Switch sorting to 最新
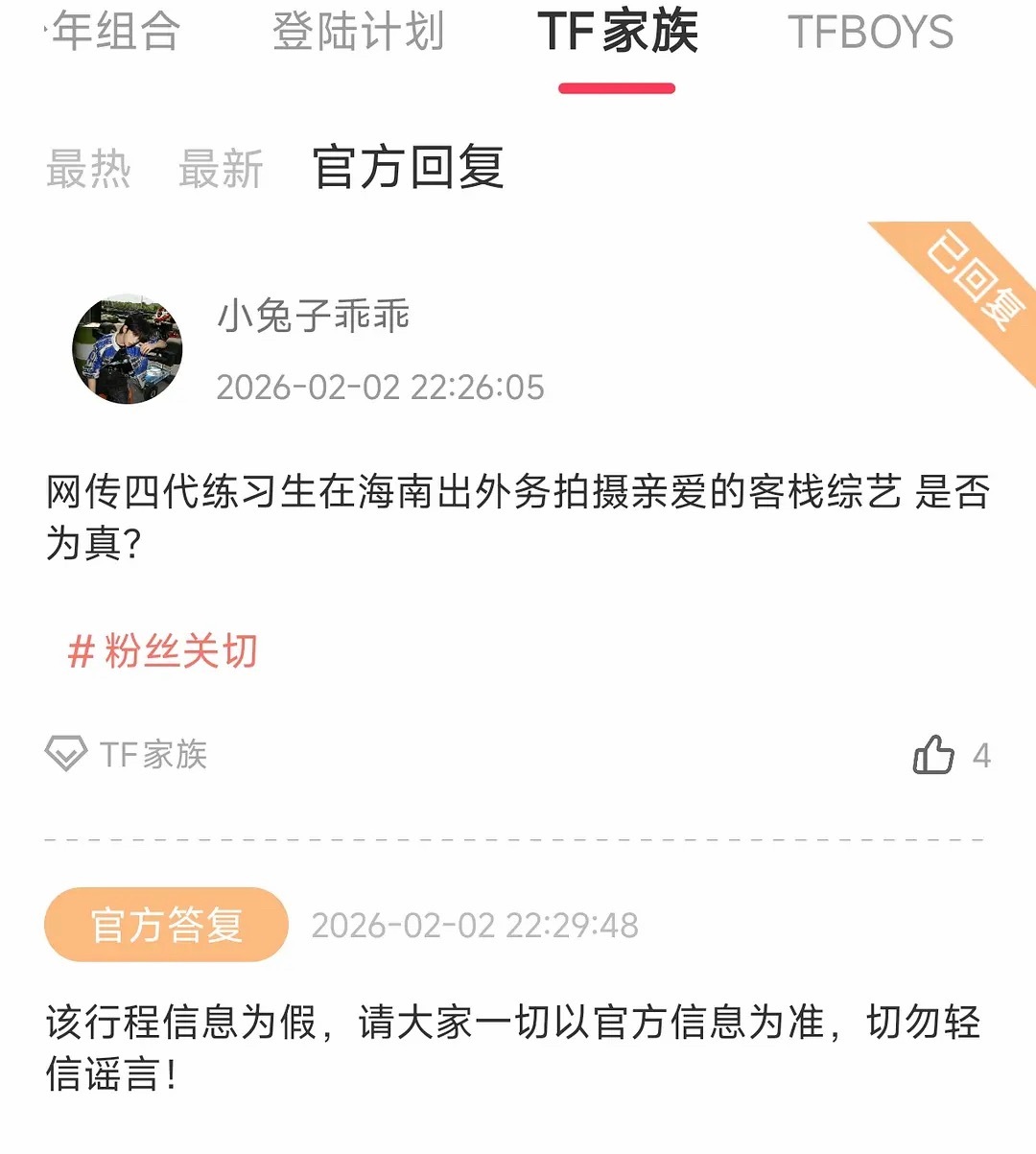The width and height of the screenshot is (1036, 1154). tap(221, 169)
